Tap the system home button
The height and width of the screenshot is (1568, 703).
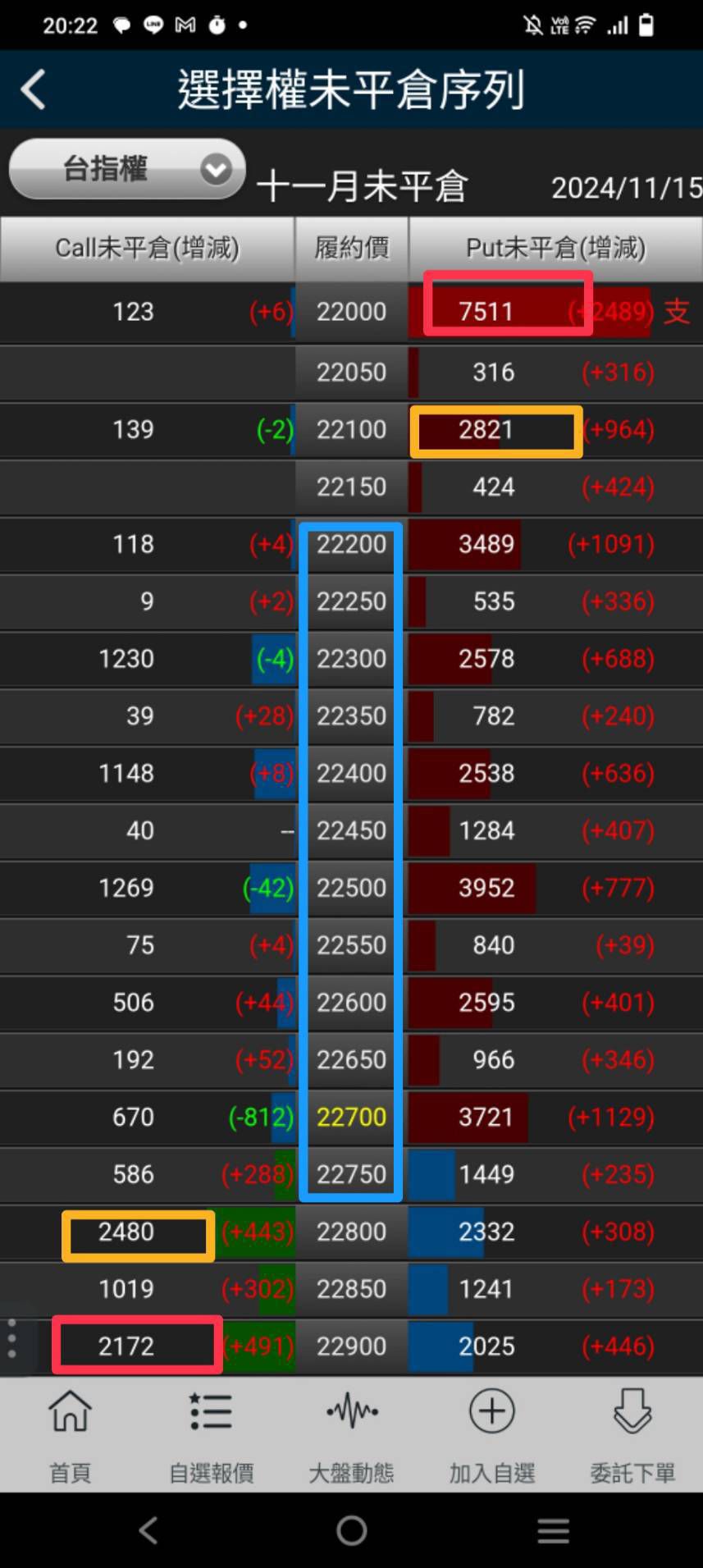coord(352,1530)
